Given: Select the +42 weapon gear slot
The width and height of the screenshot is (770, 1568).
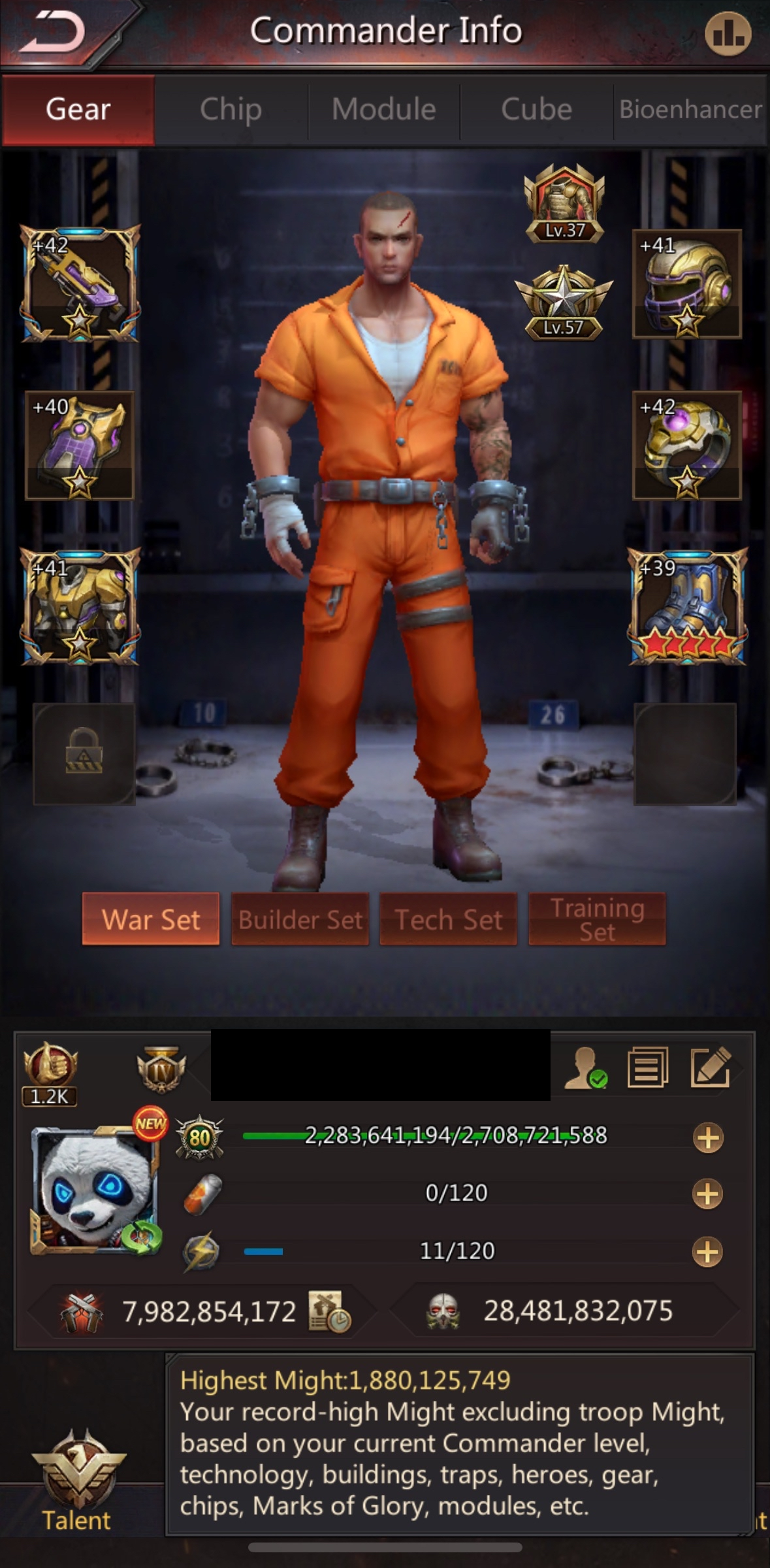Looking at the screenshot, I should 80,284.
